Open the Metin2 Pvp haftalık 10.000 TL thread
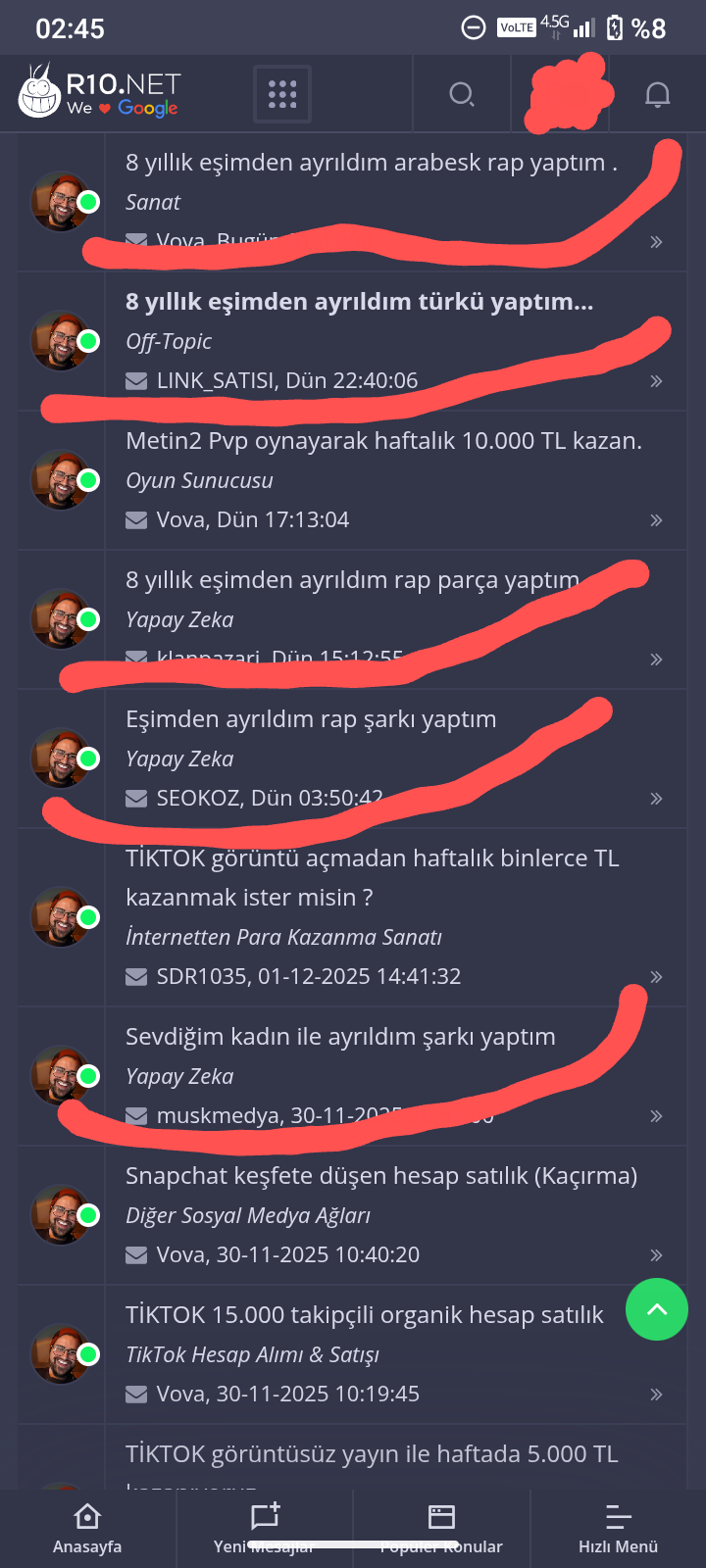This screenshot has height=1568, width=706. (x=383, y=441)
